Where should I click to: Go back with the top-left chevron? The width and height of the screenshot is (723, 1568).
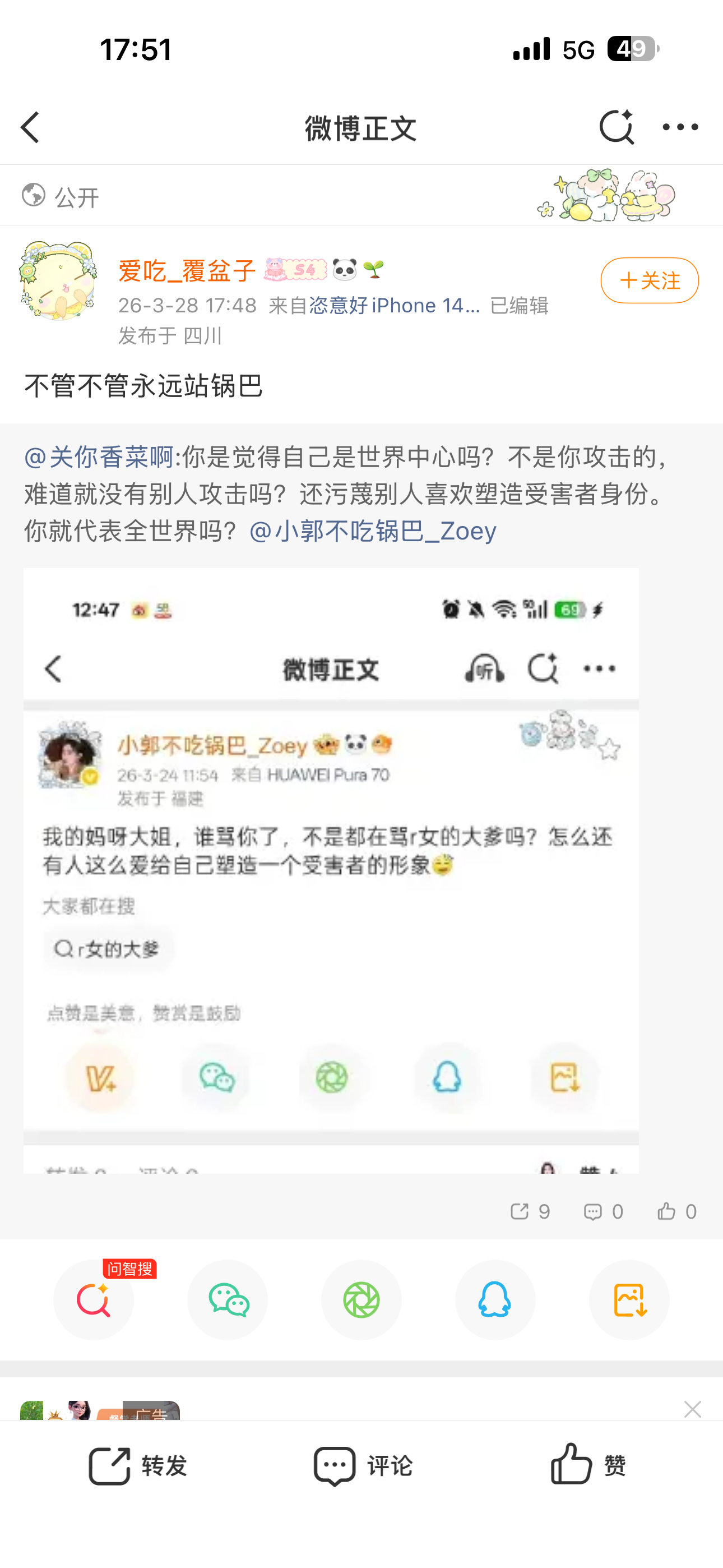coord(30,128)
